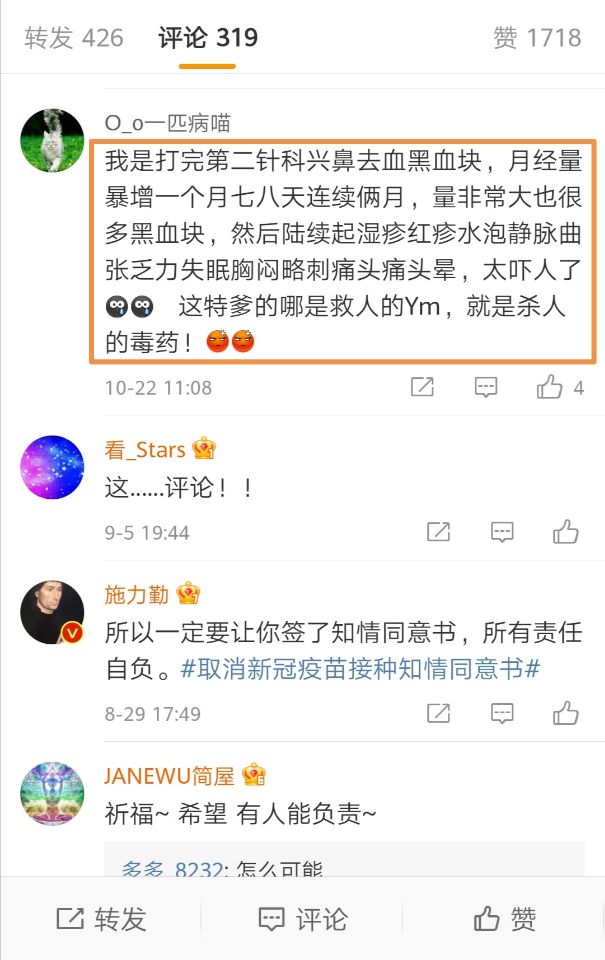This screenshot has height=960, width=605.
Task: Like O_o一匹病喵's comment
Action: click(550, 388)
